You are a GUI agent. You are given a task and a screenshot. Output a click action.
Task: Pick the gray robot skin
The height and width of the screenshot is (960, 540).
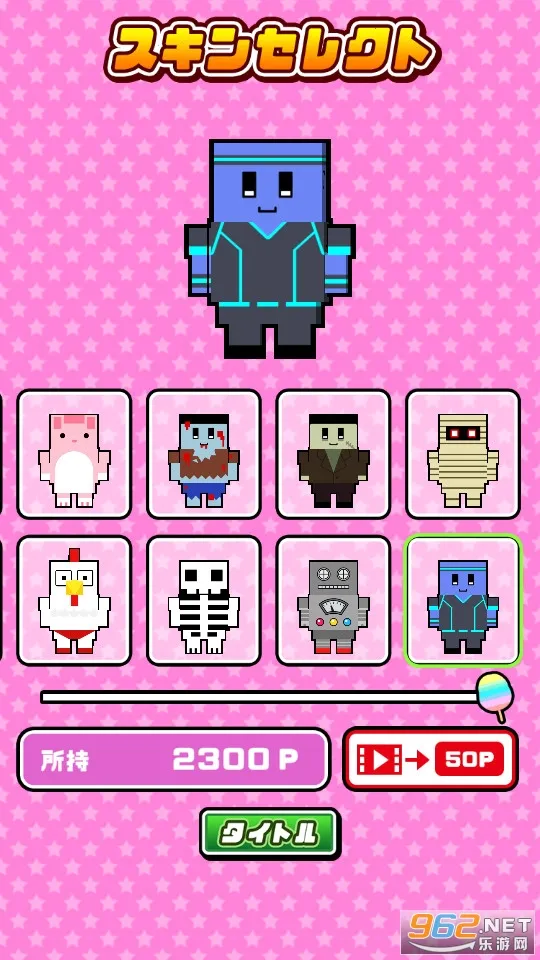334,601
